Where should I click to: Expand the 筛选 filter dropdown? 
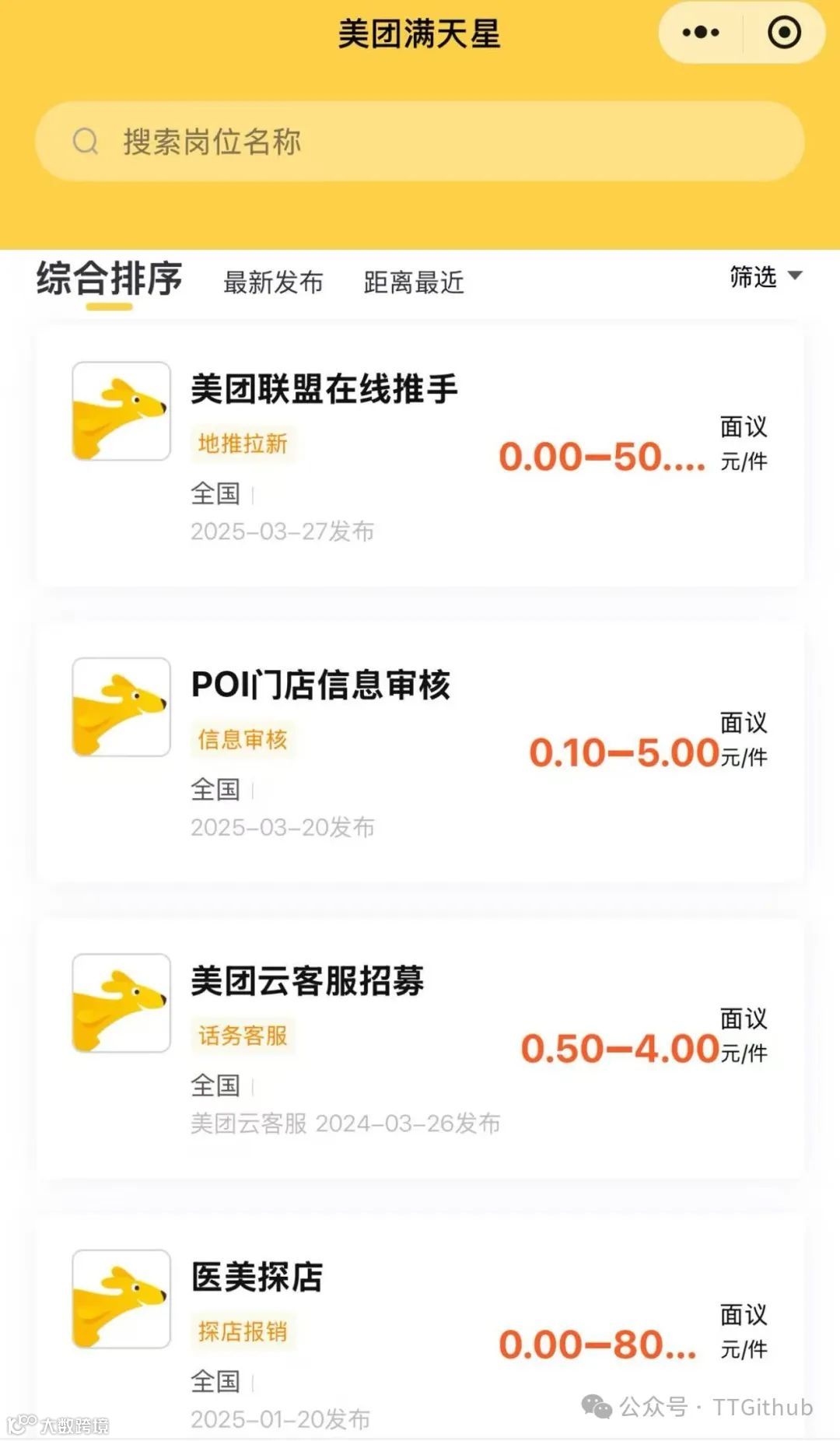pyautogui.click(x=765, y=276)
